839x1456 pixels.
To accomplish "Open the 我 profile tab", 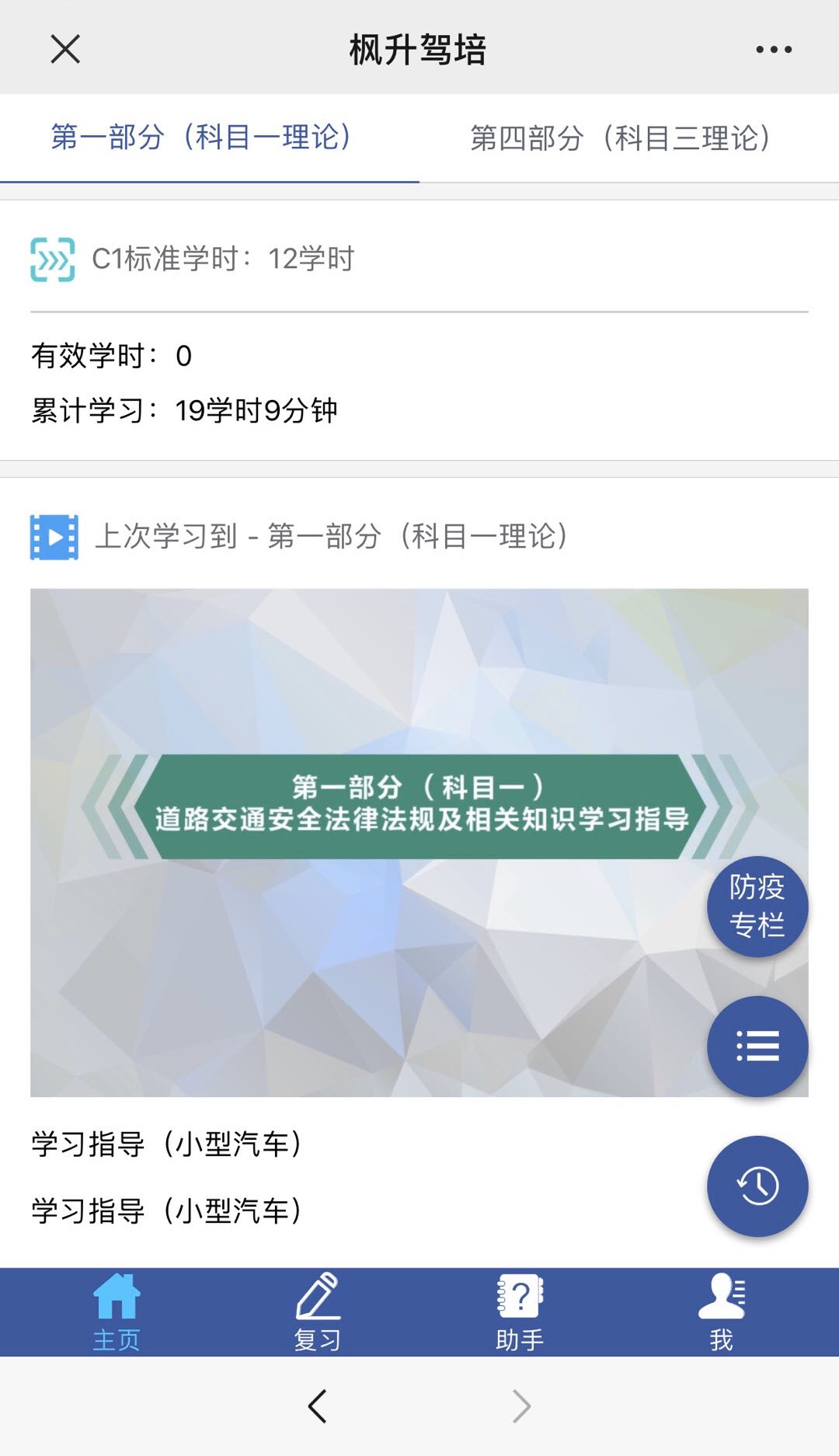I will click(722, 1311).
